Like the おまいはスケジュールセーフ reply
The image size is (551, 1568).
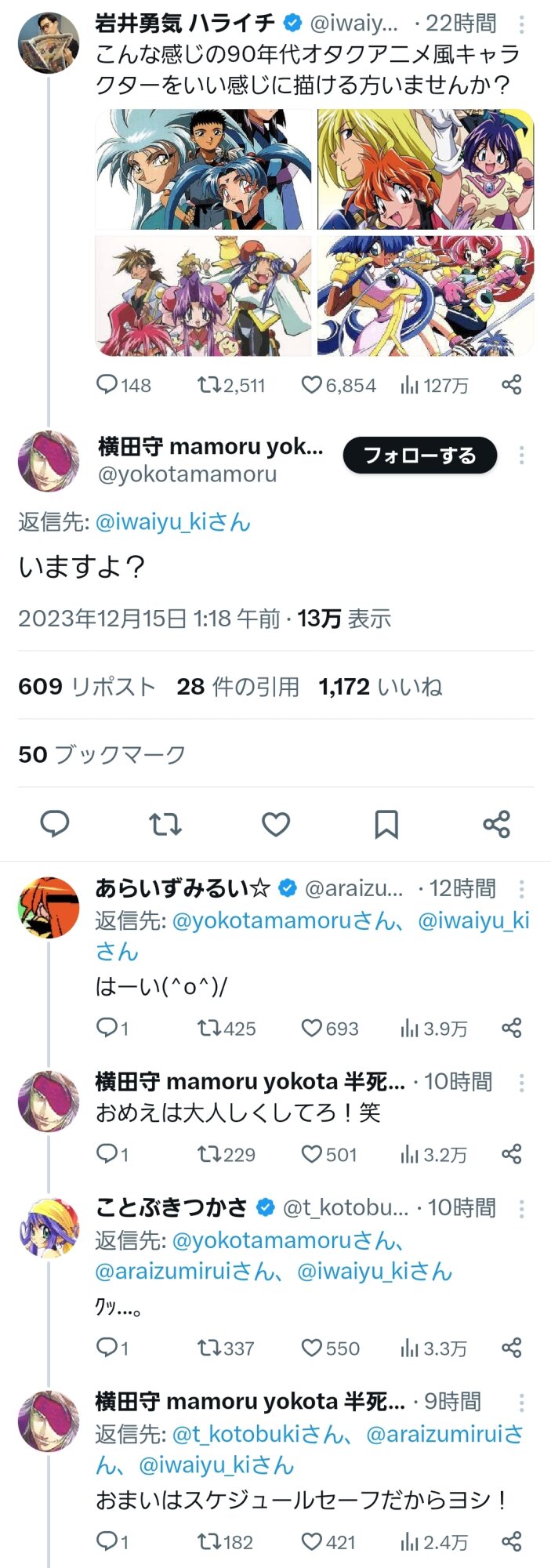328,1541
